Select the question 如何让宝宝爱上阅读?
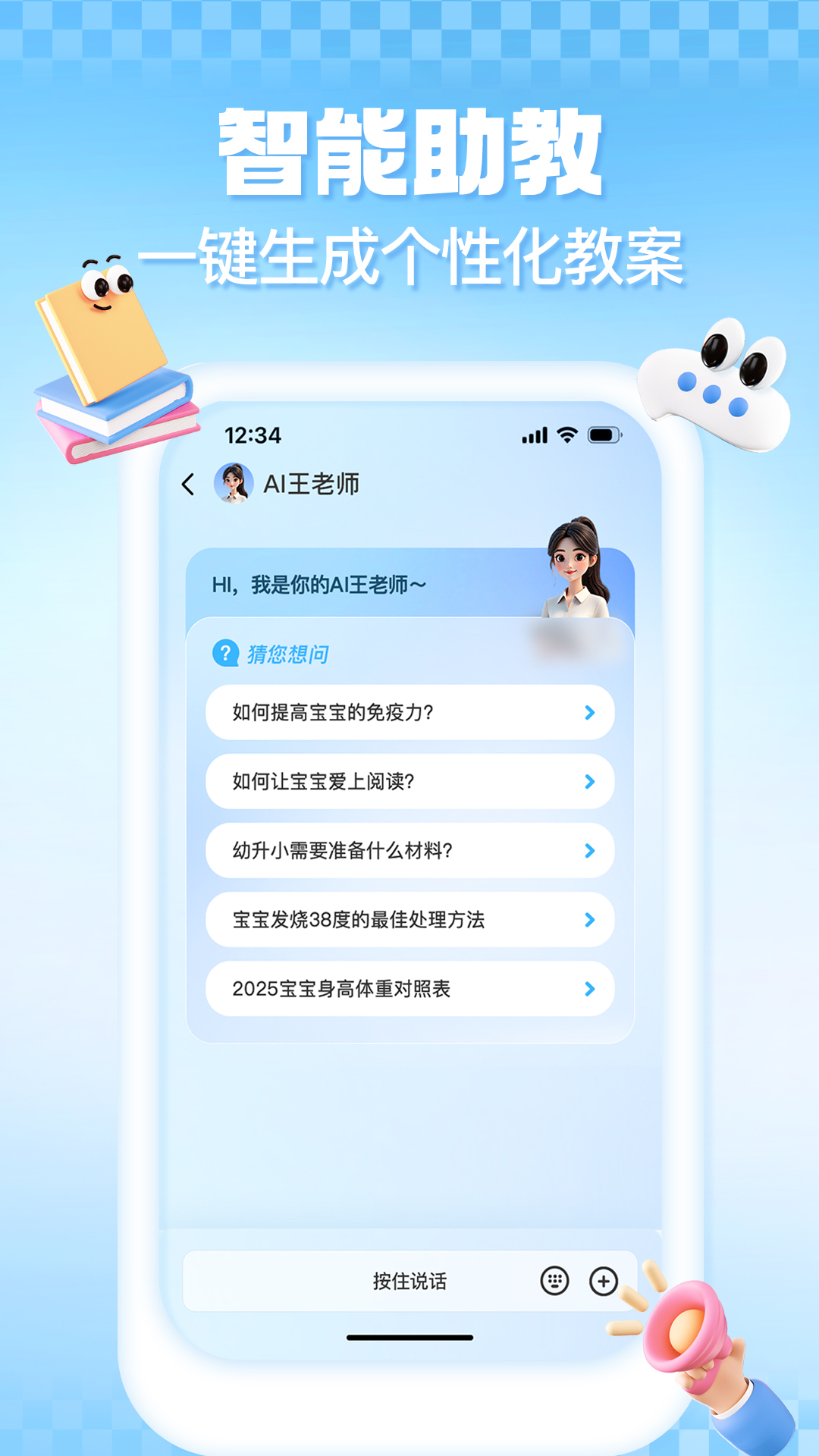Viewport: 819px width, 1456px height. click(x=409, y=782)
